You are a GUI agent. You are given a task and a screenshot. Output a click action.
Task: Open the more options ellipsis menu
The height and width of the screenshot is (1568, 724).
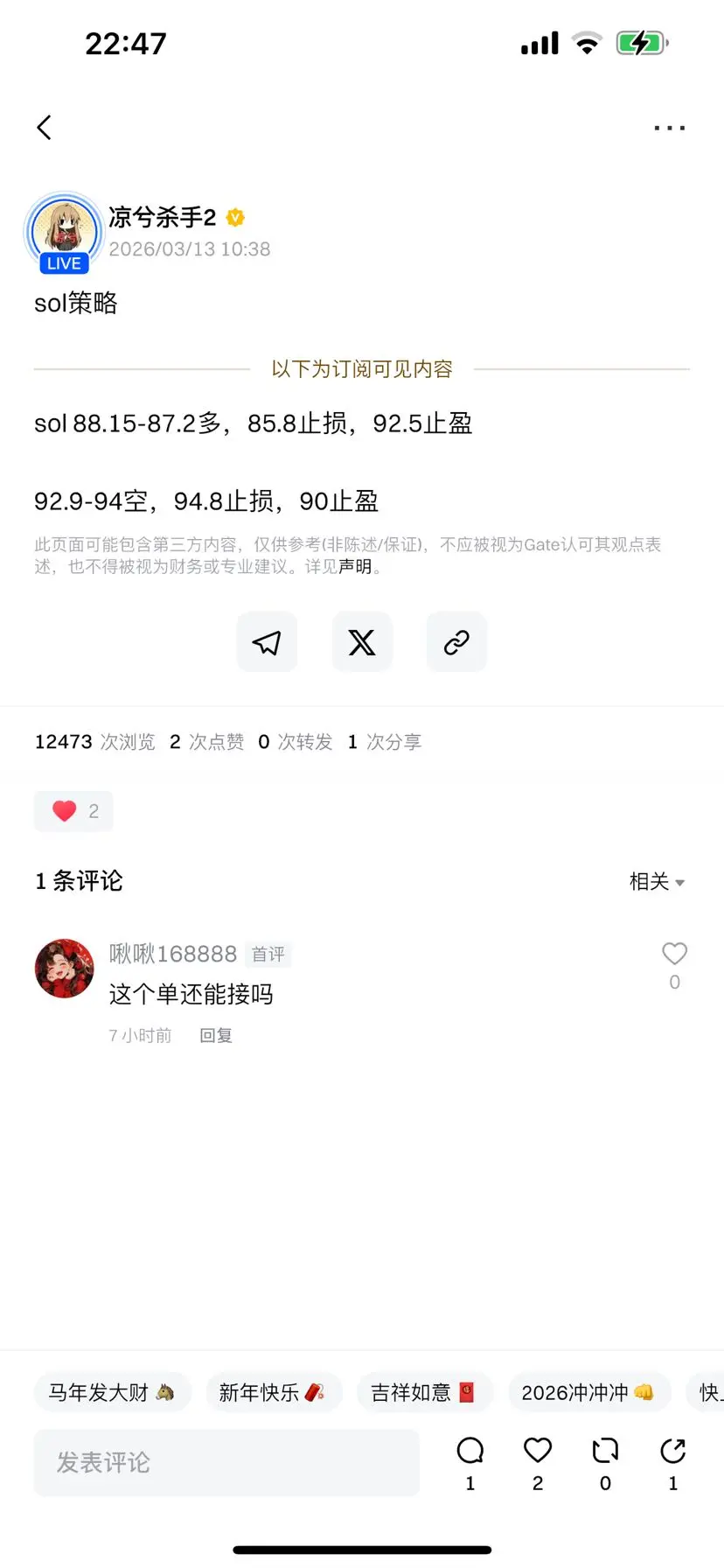pyautogui.click(x=668, y=127)
